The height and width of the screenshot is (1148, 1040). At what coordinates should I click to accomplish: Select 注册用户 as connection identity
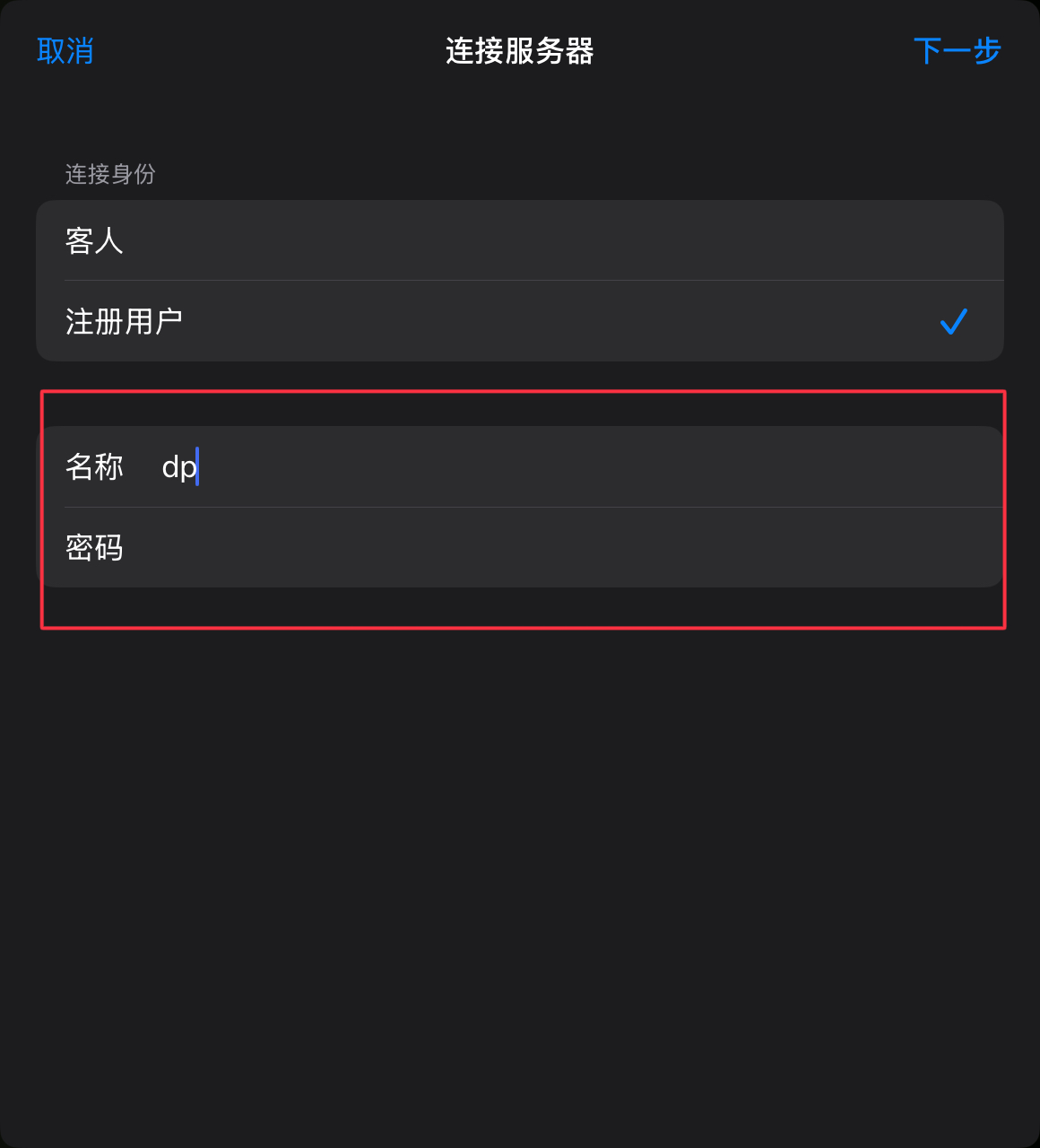click(x=519, y=321)
